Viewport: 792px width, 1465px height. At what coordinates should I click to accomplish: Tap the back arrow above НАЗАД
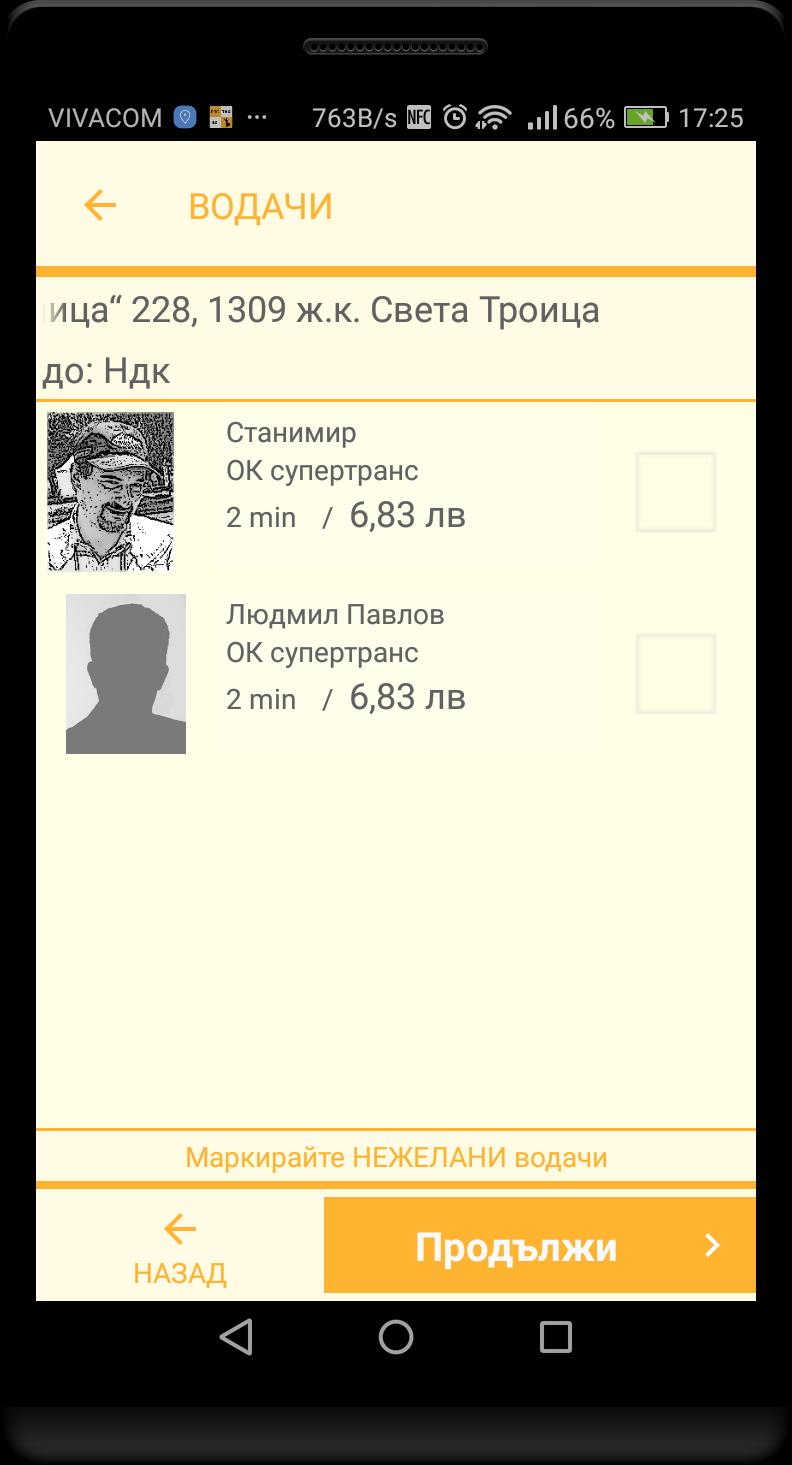click(x=177, y=1229)
